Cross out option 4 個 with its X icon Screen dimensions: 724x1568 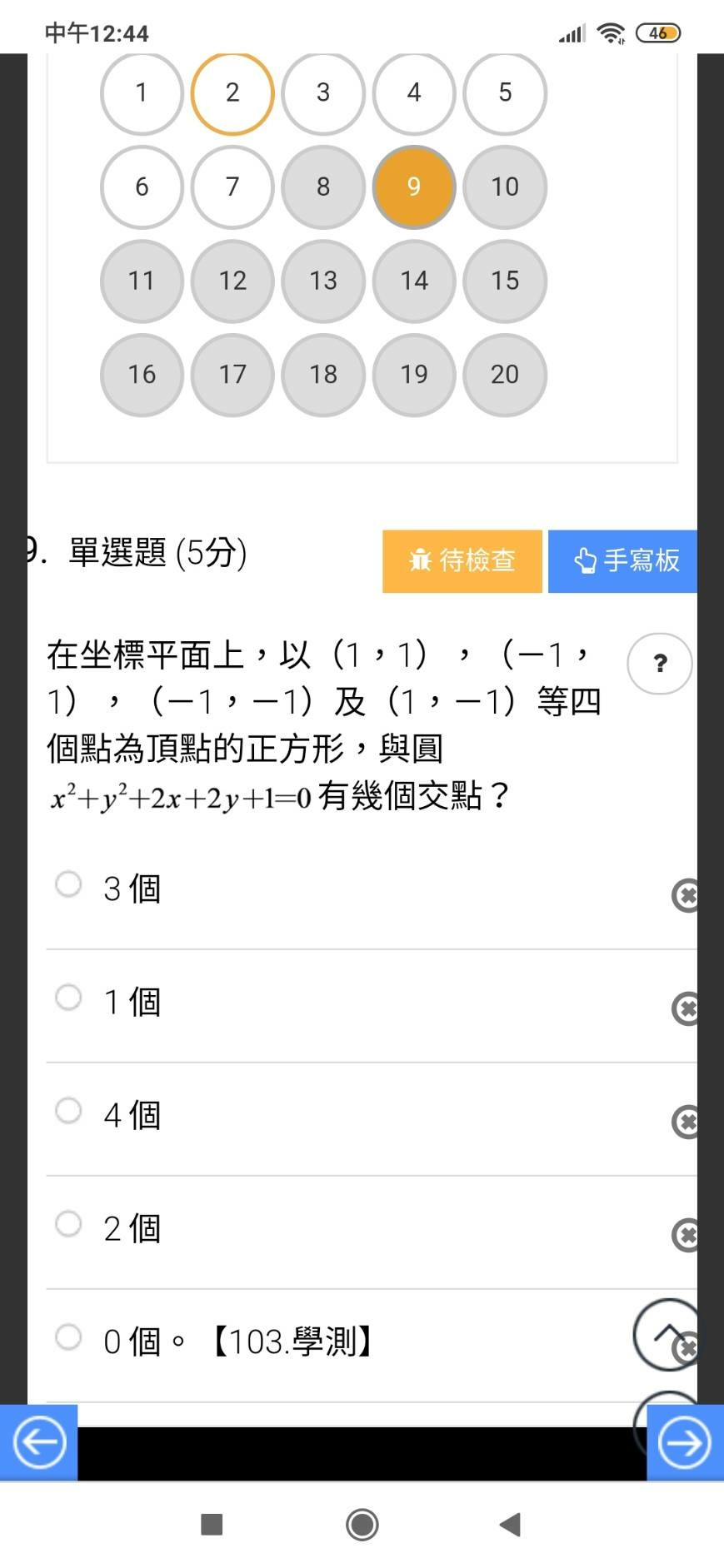click(686, 1122)
